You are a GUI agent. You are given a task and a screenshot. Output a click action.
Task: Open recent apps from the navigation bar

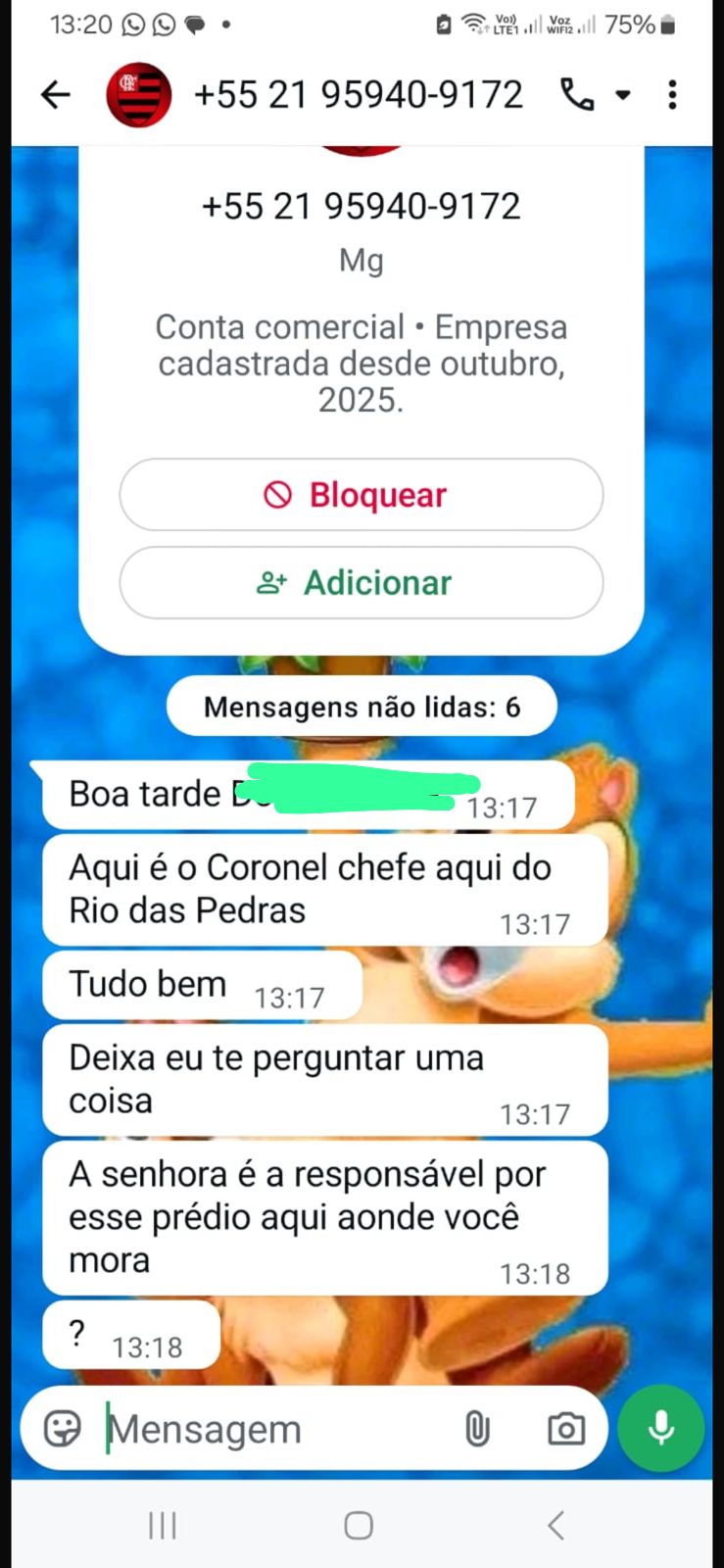pos(163,1525)
